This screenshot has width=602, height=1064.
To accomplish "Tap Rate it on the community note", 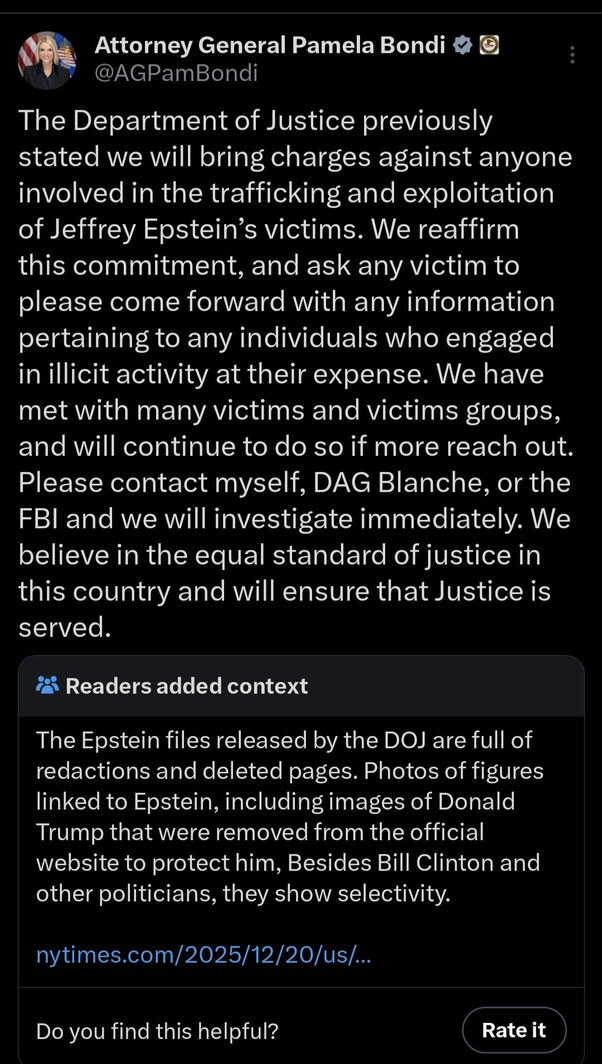I will click(513, 1030).
